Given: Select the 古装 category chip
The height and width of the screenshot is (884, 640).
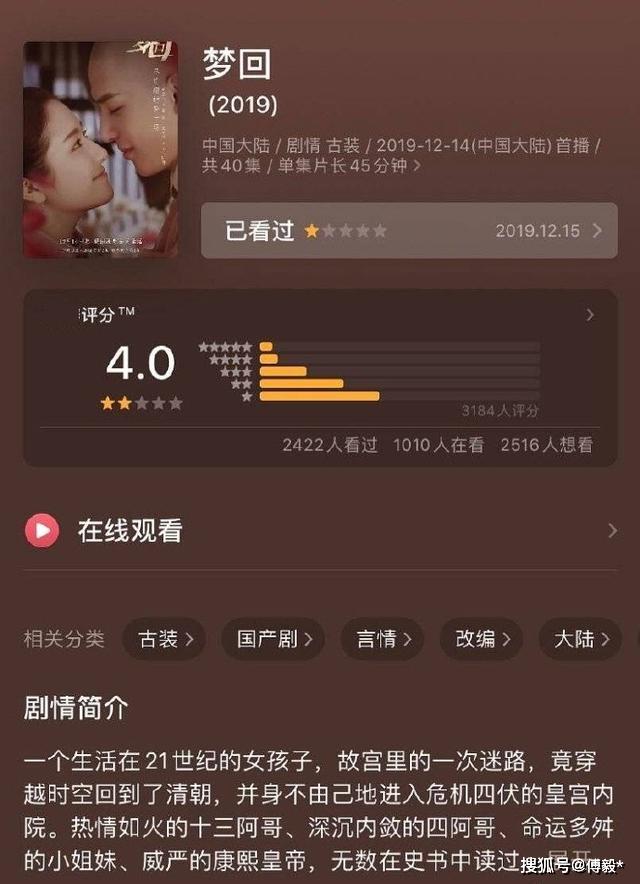Looking at the screenshot, I should click(x=165, y=639).
